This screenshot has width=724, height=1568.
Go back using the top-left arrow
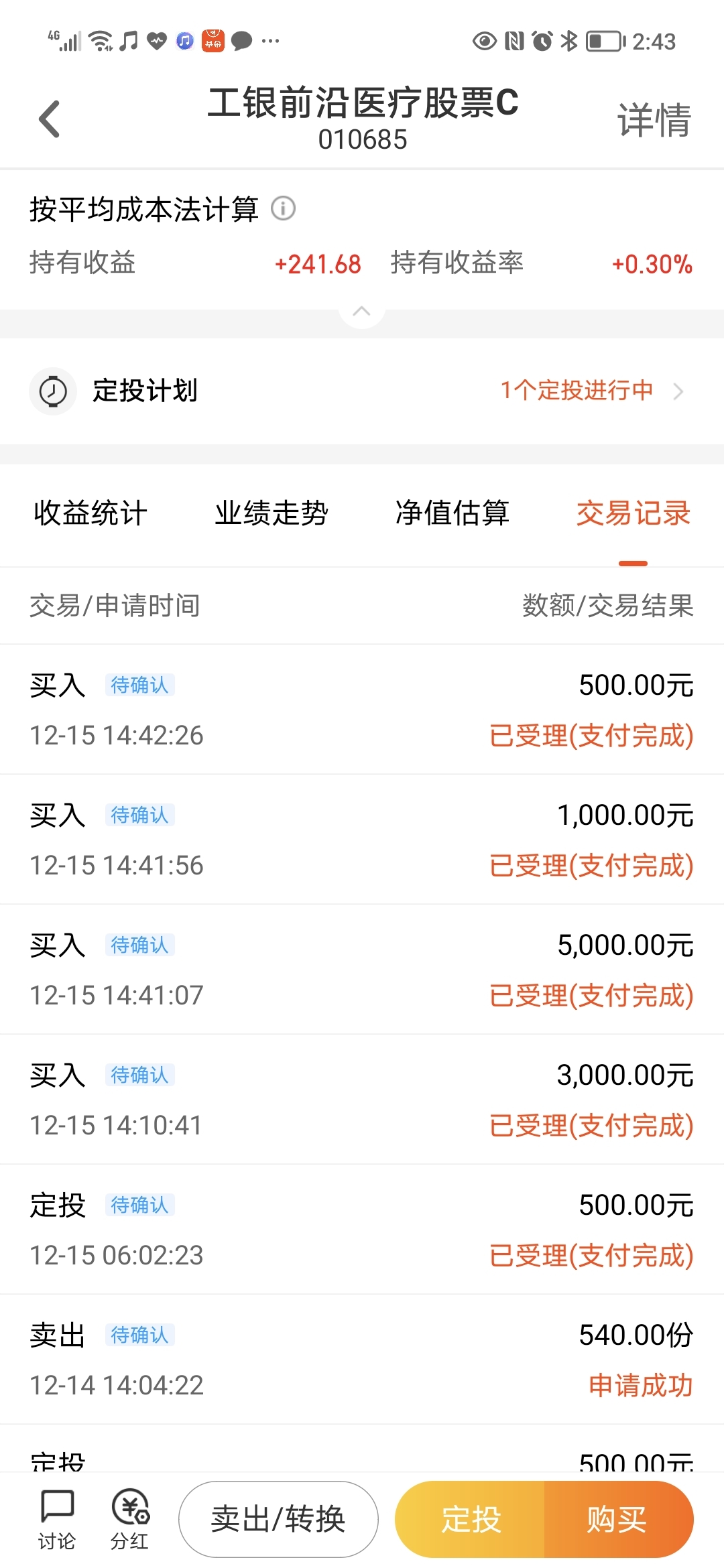(x=49, y=119)
